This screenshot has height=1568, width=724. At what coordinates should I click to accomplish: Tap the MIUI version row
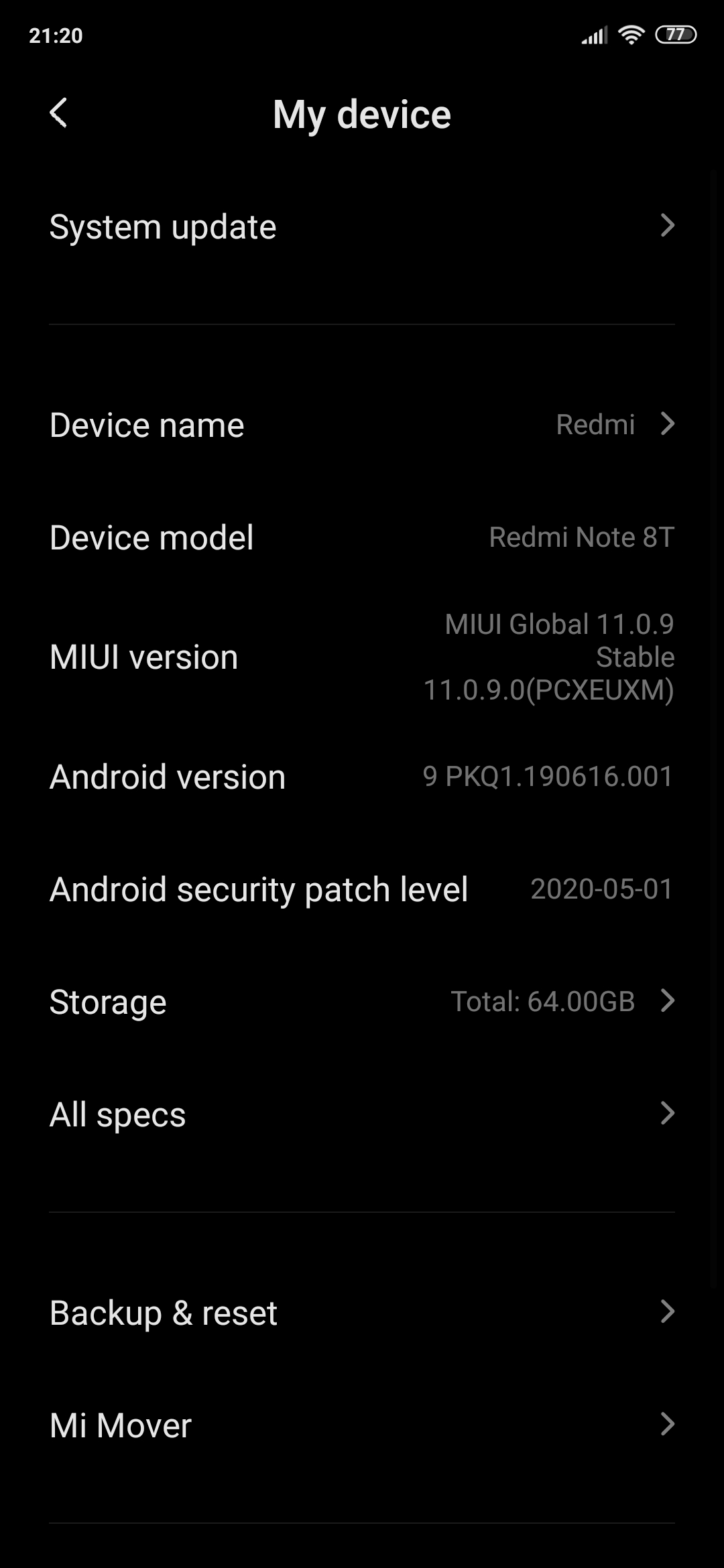(x=362, y=657)
